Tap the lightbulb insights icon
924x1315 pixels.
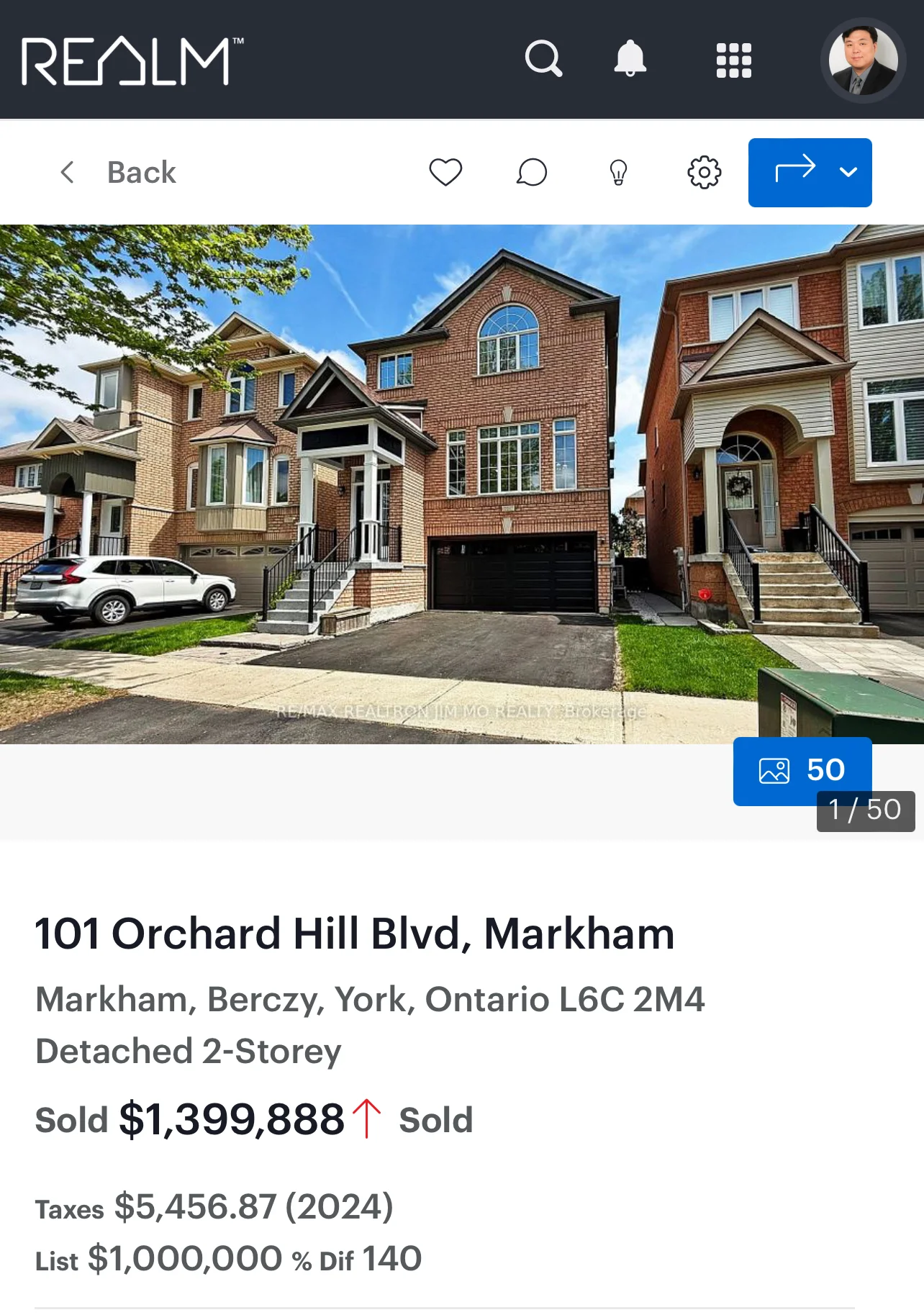click(618, 173)
